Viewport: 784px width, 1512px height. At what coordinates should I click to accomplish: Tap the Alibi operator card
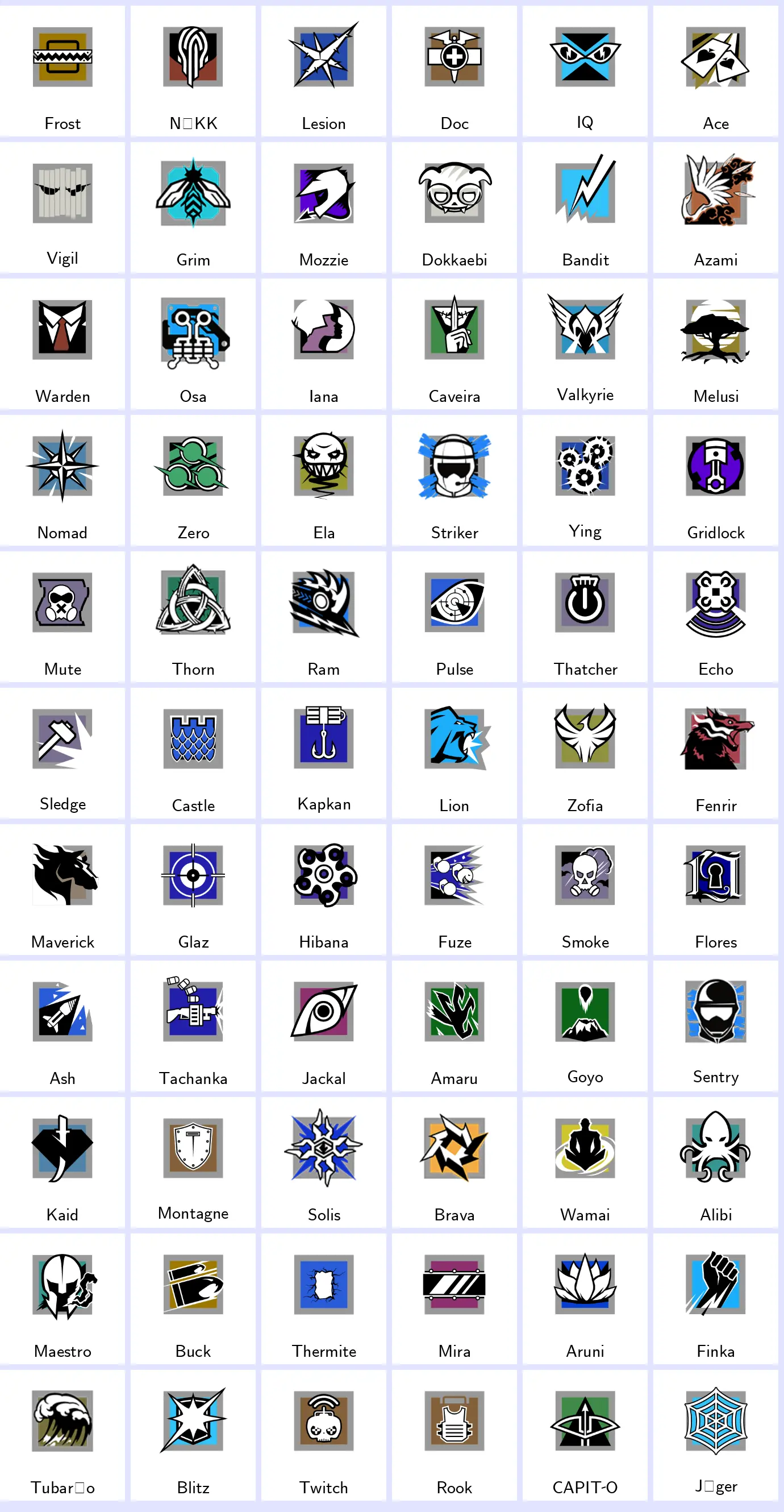click(x=715, y=1163)
